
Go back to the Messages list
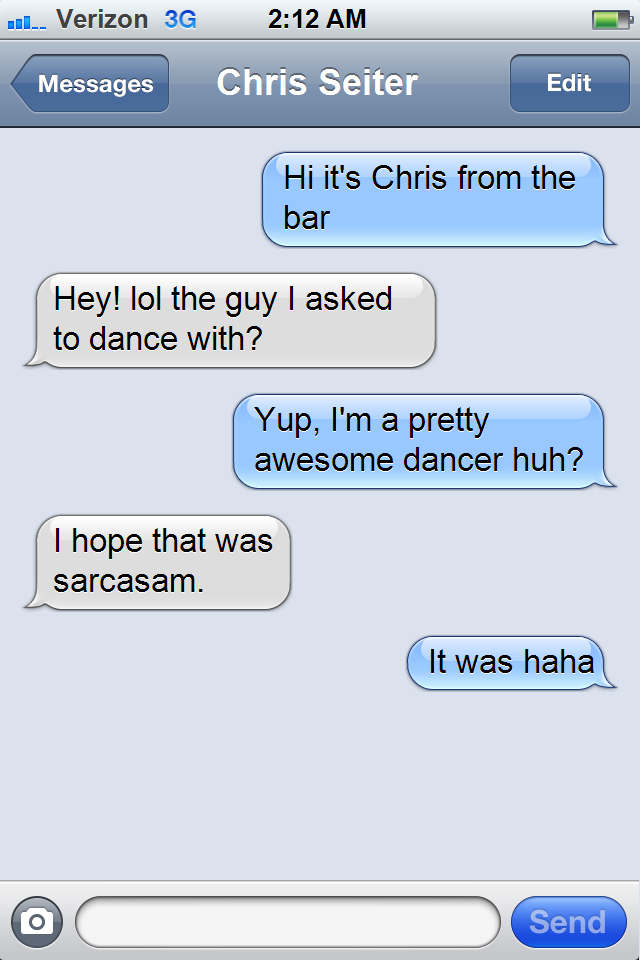(x=92, y=84)
